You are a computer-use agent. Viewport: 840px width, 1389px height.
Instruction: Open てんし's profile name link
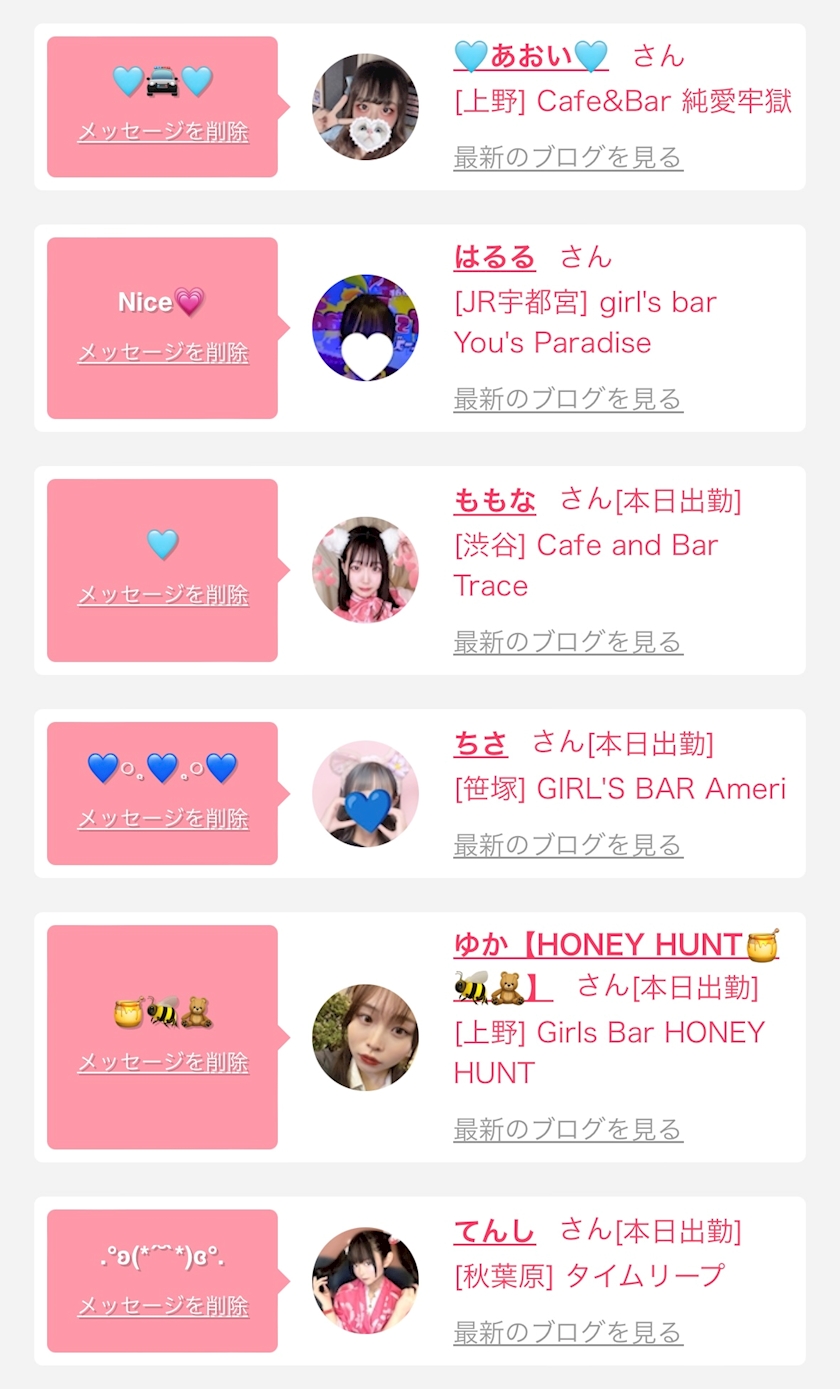[x=495, y=1231]
